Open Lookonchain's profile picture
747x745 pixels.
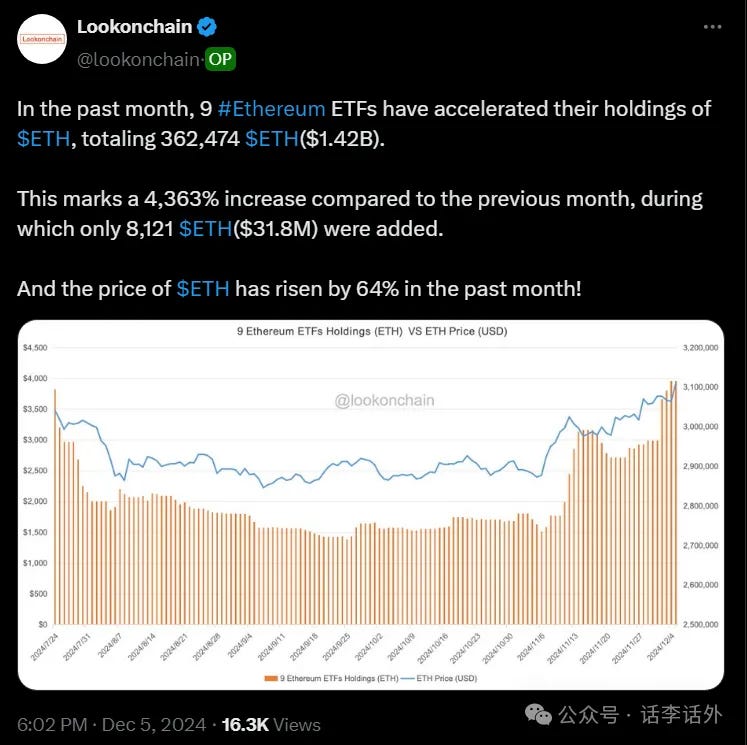point(42,42)
